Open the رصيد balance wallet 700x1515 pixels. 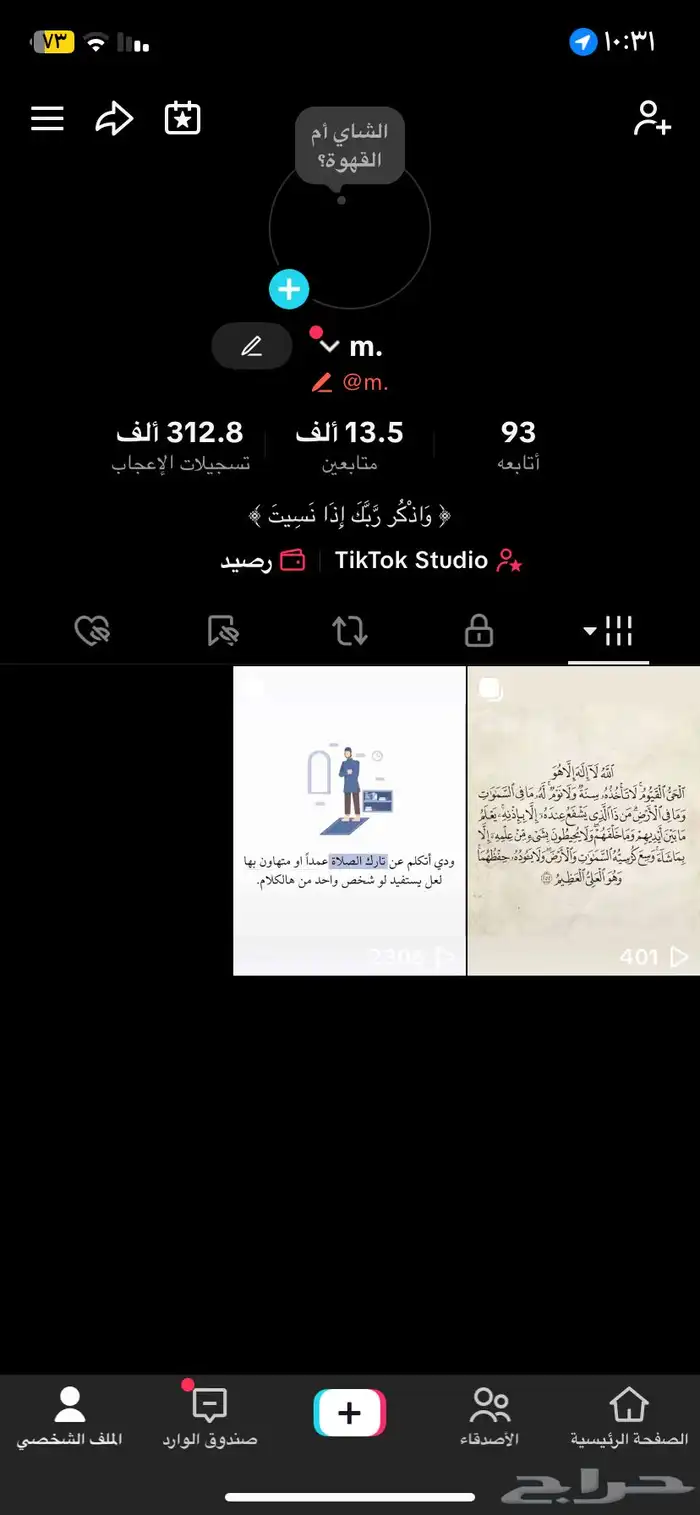(263, 561)
